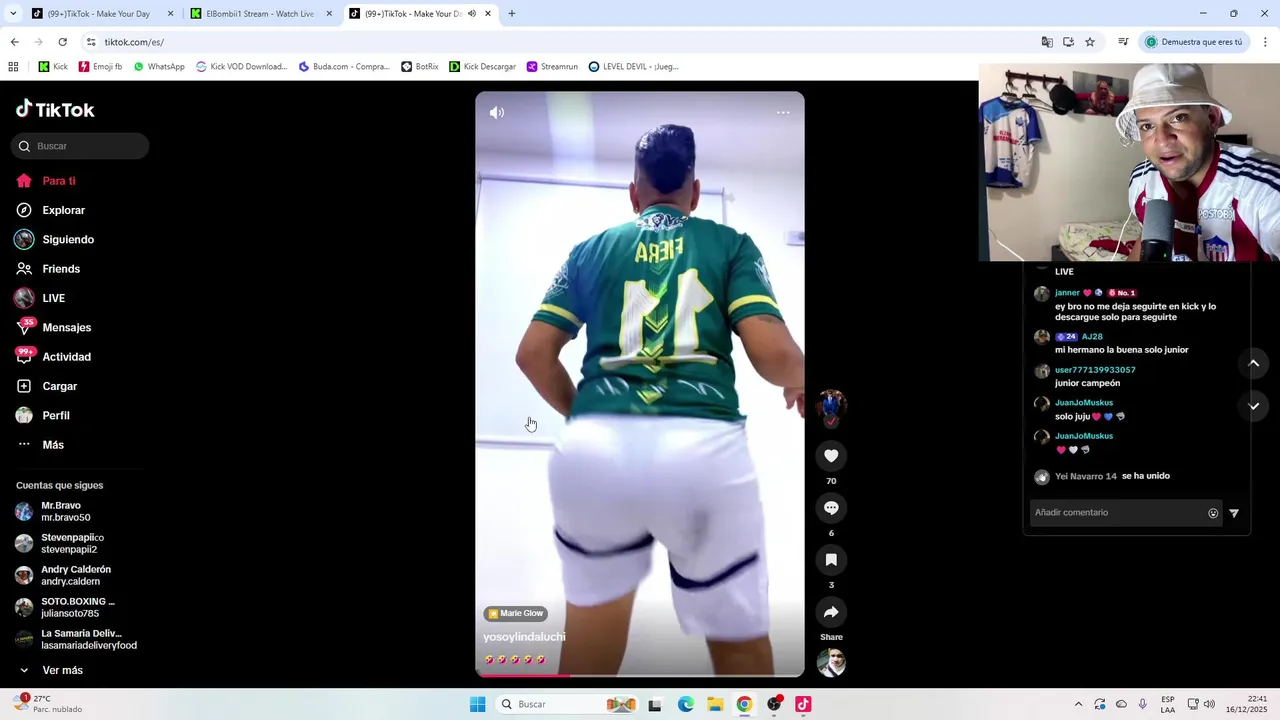Share this video

pos(831,612)
